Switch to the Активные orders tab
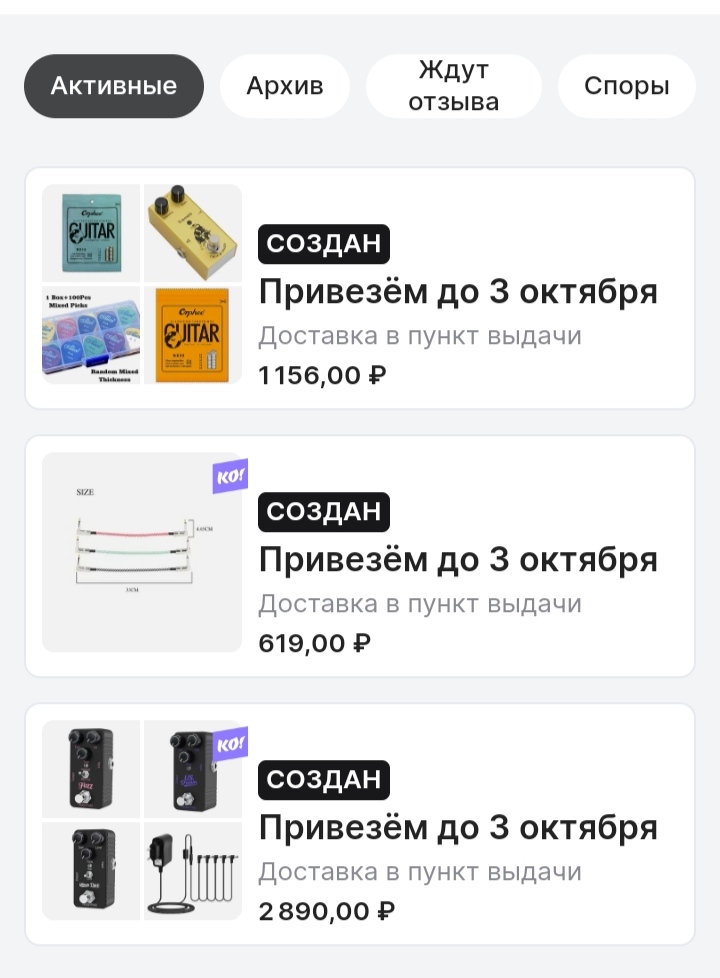720x978 pixels. pos(114,86)
